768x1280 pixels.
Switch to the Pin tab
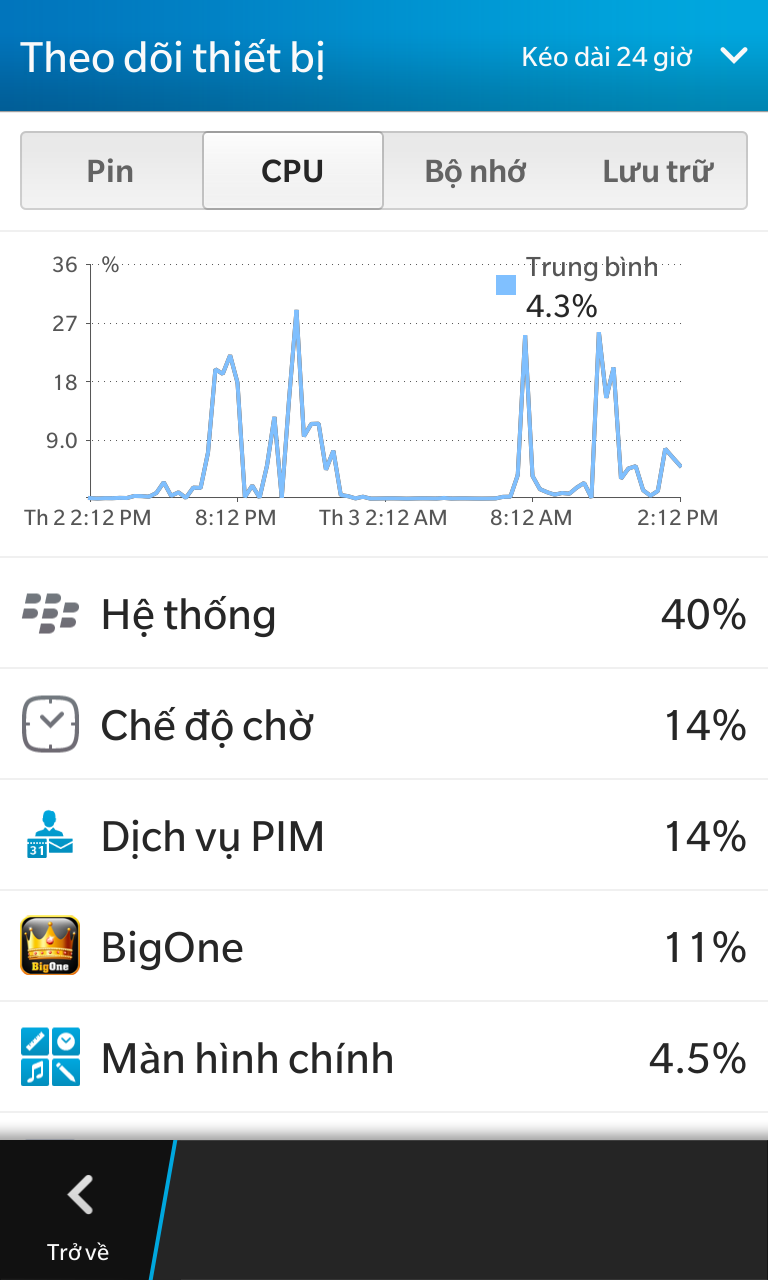110,171
